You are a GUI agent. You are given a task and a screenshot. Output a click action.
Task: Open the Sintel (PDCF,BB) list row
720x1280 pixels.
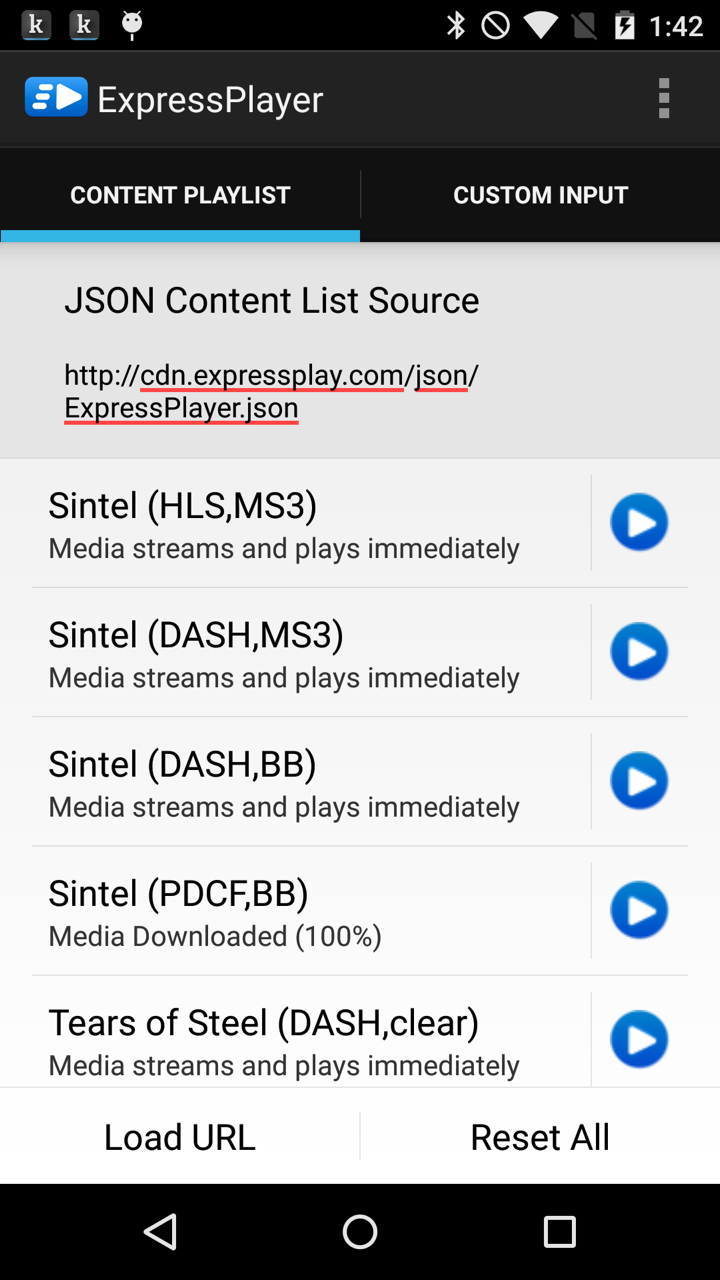pyautogui.click(x=310, y=911)
